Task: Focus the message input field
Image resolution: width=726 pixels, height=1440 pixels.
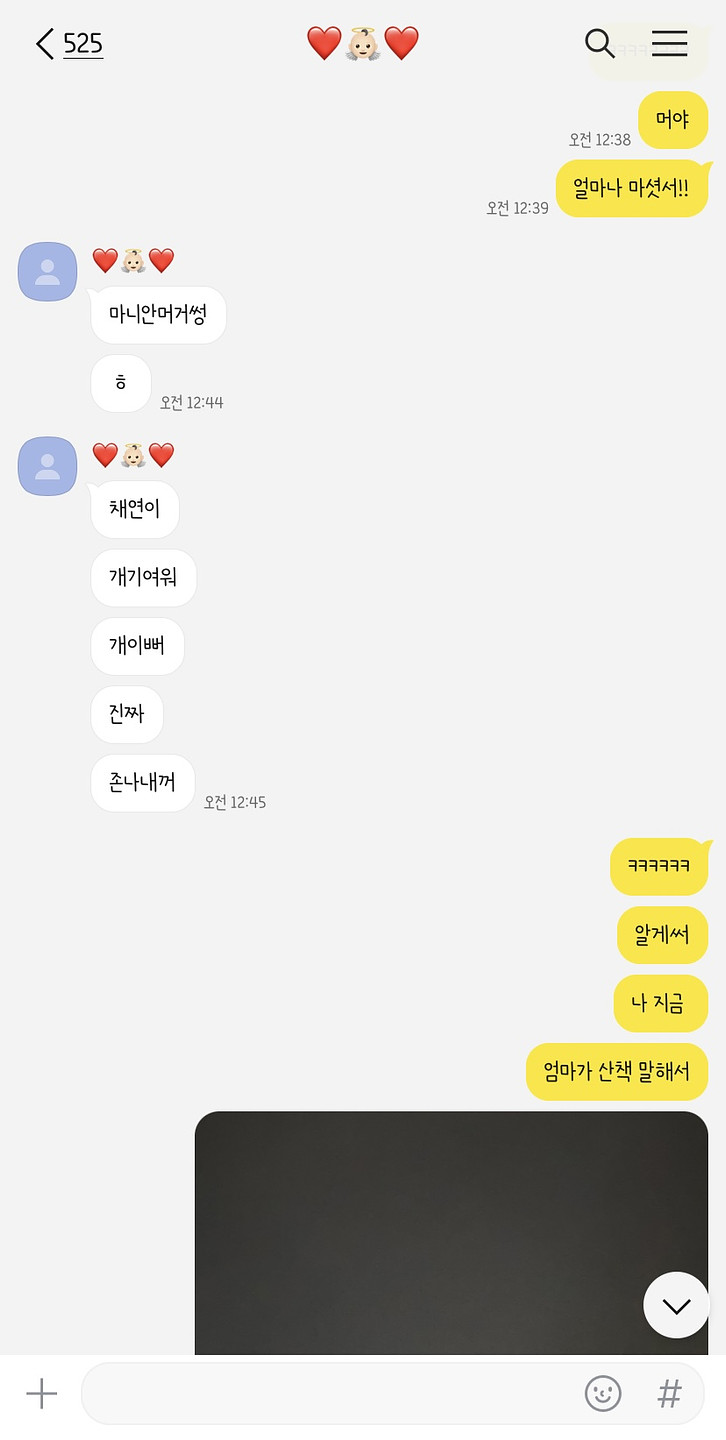Action: coord(330,1393)
